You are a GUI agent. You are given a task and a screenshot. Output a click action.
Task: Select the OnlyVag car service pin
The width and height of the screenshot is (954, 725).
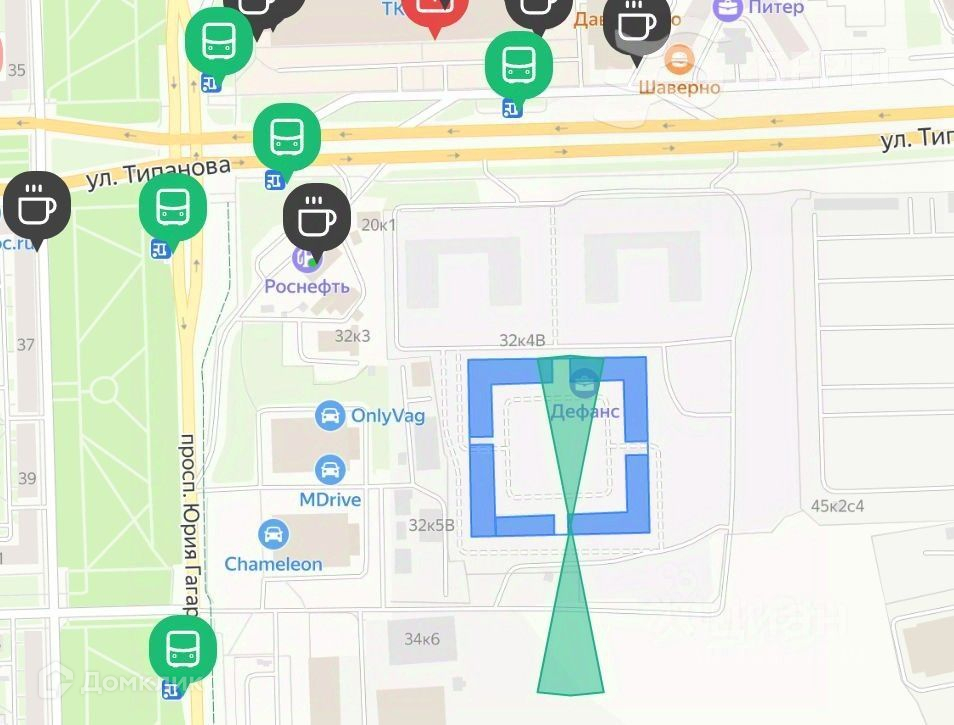coord(329,415)
